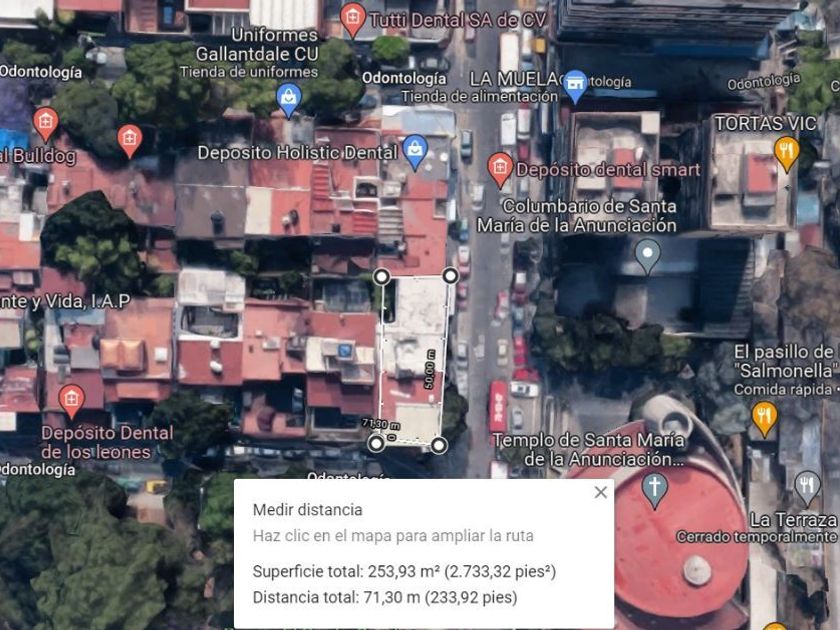Screen dimensions: 840x630
Task: Select the Columbario de Santa María marker
Action: (x=648, y=254)
